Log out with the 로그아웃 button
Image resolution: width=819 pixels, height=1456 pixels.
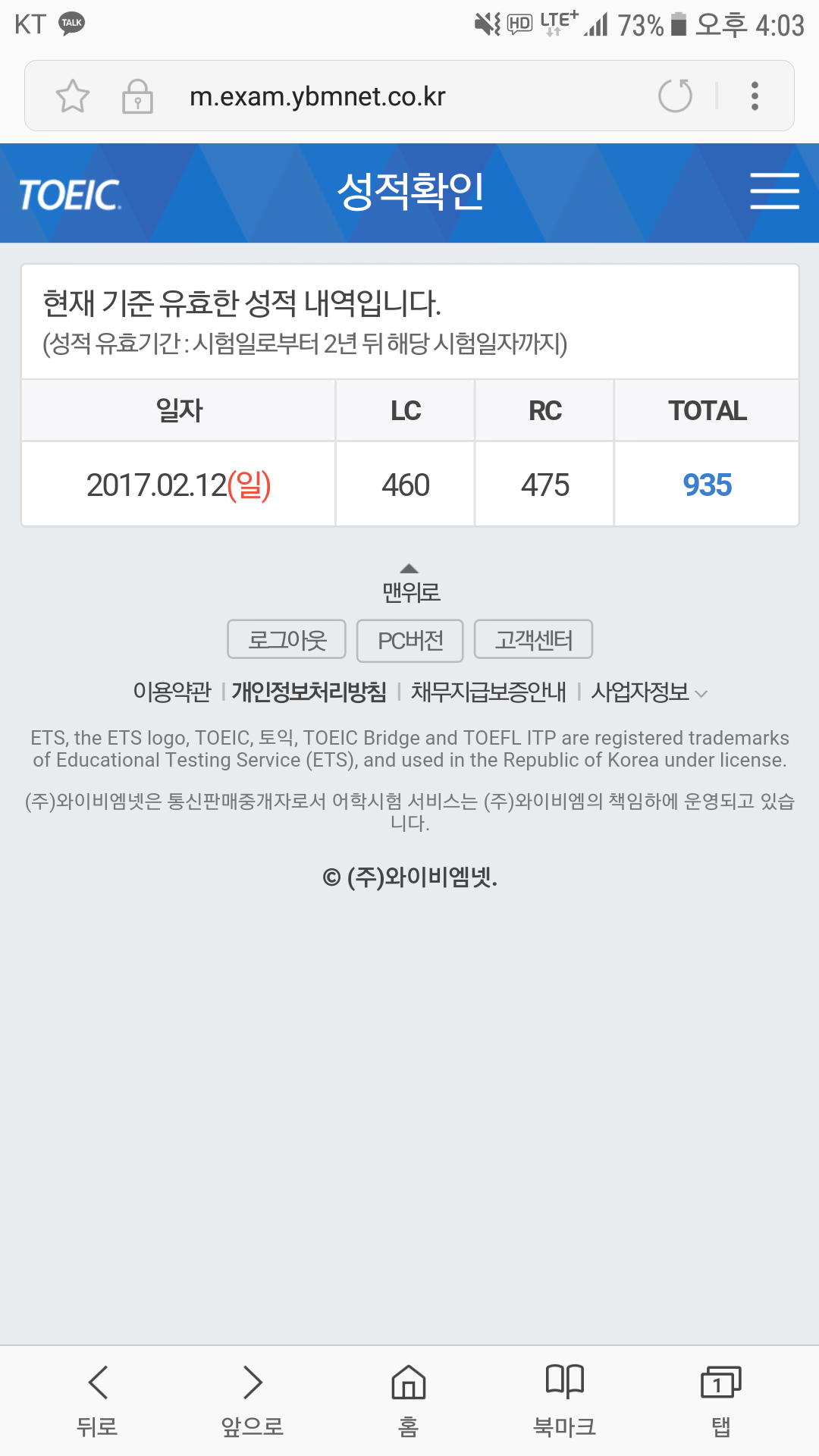click(x=287, y=640)
